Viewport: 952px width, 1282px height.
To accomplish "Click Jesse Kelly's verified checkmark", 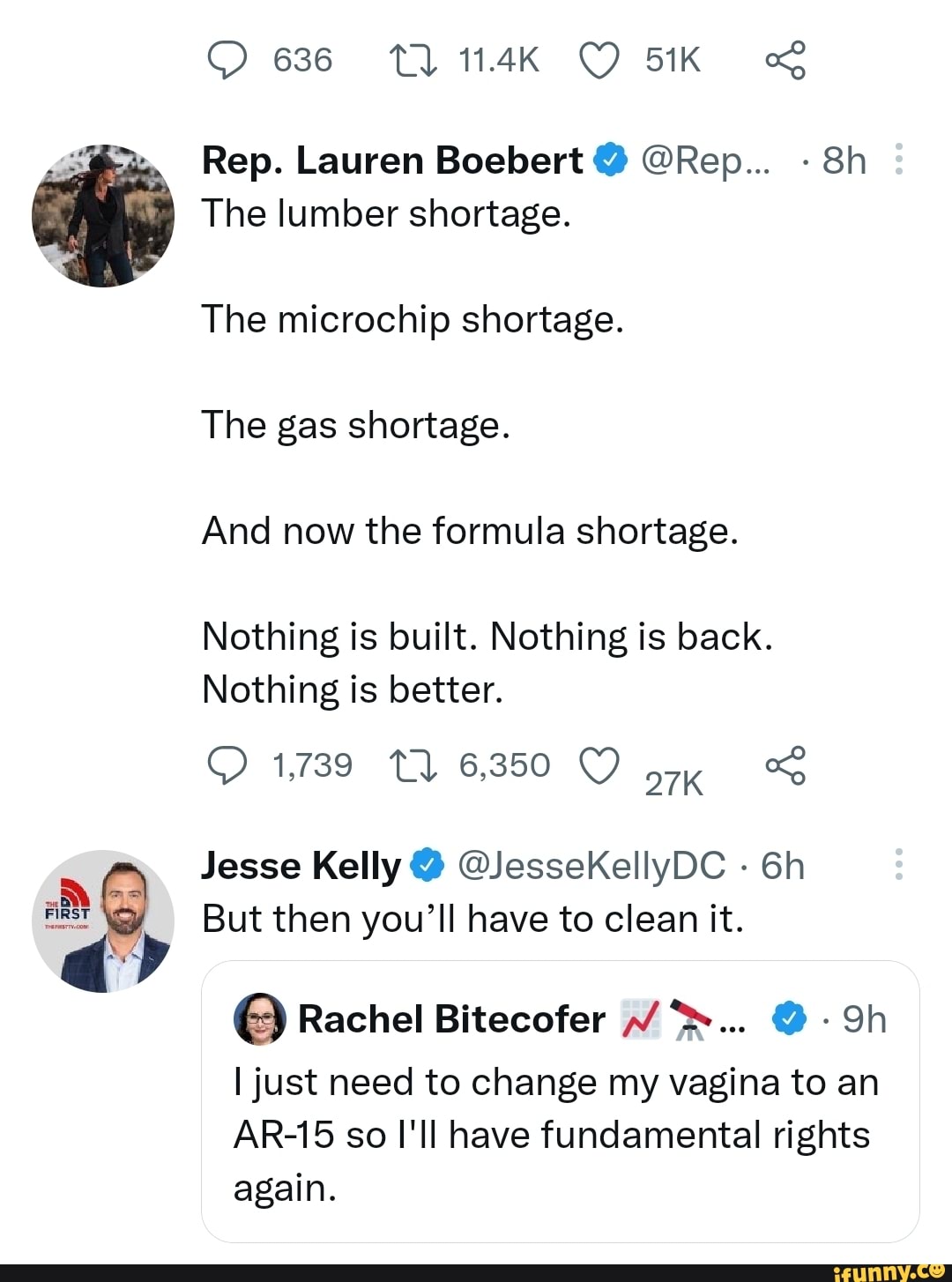I will pos(427,865).
